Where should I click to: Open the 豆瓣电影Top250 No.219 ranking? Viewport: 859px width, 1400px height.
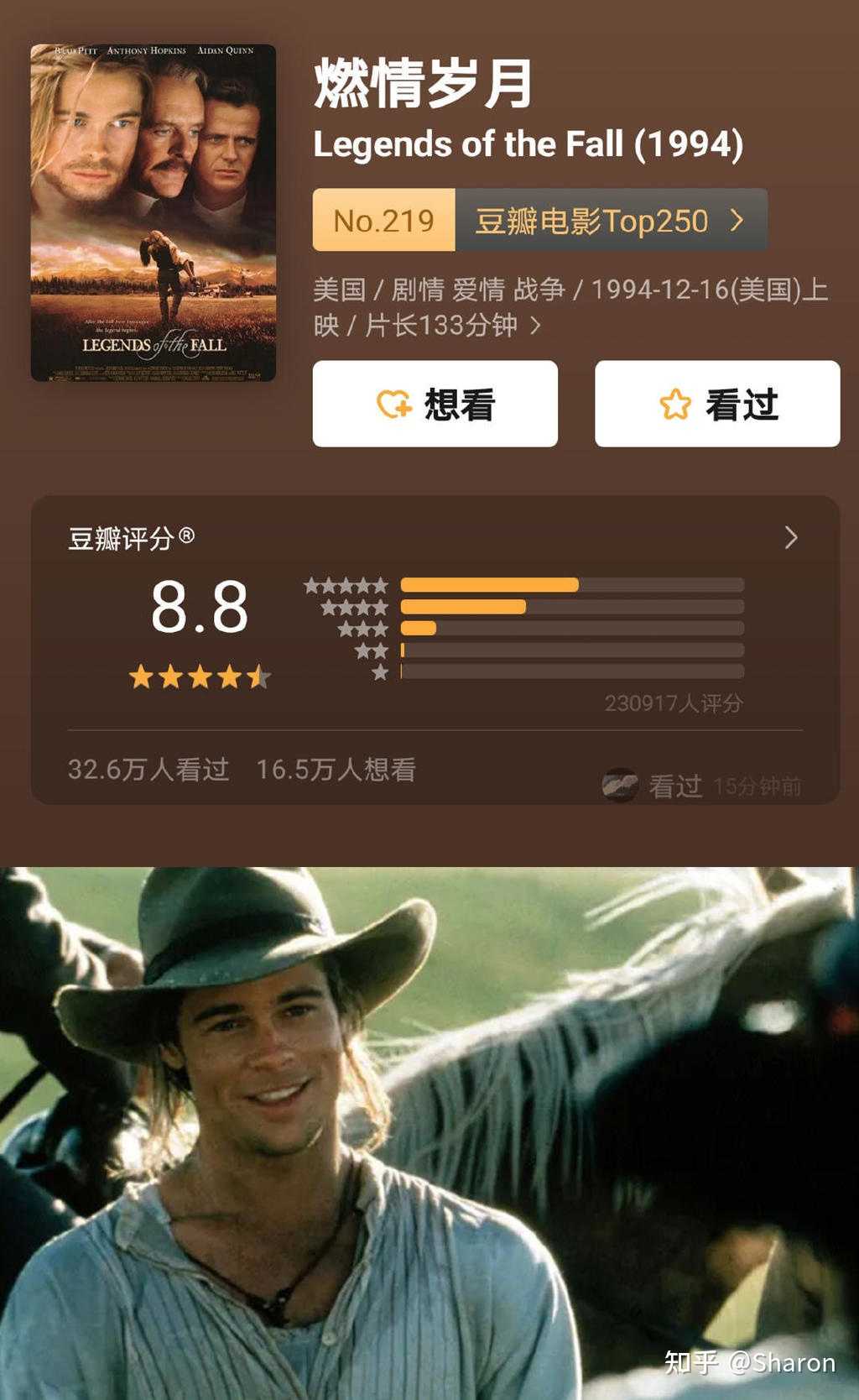539,220
